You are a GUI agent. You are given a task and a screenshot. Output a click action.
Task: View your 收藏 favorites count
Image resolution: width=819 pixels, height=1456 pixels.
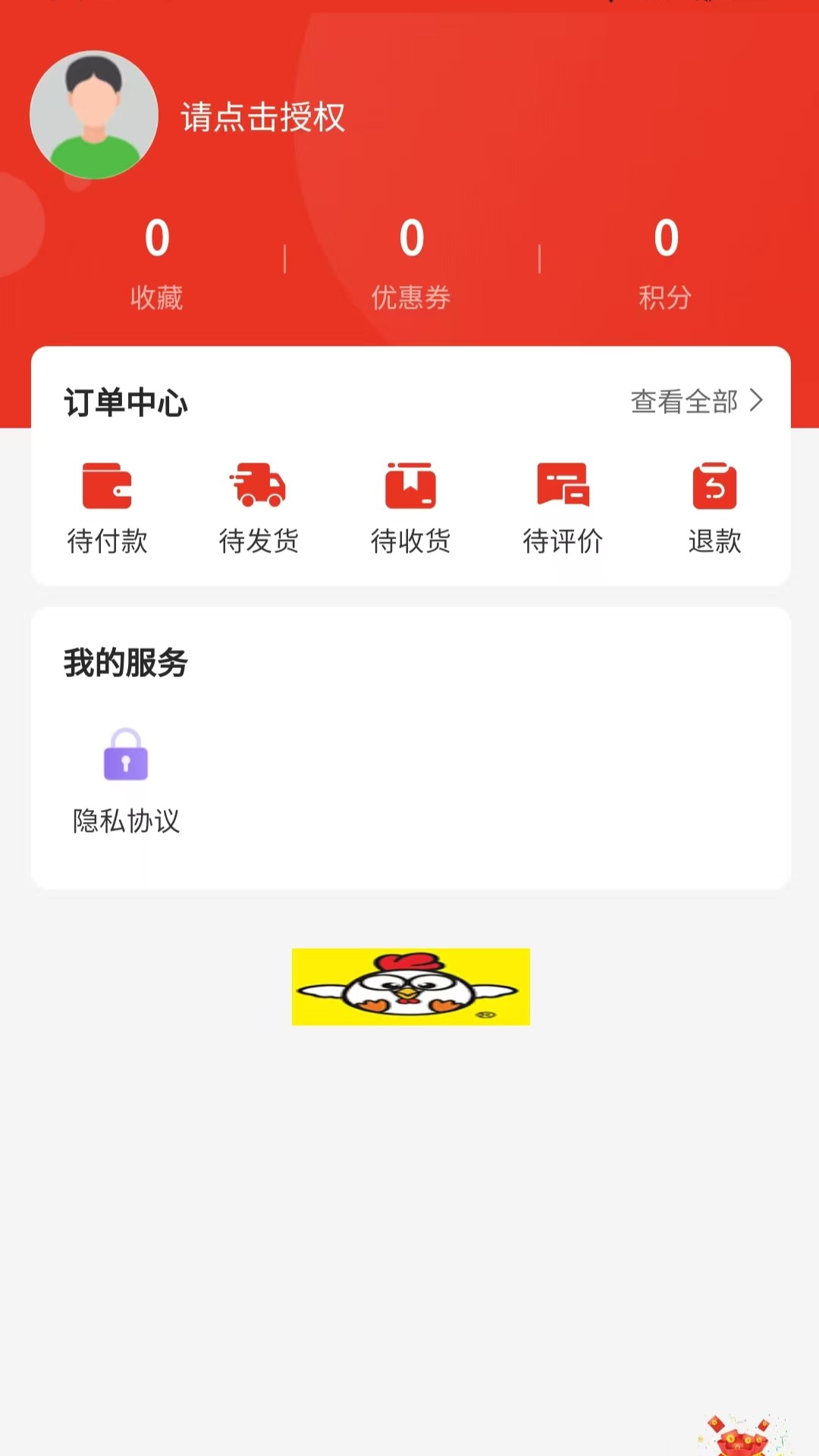point(156,298)
